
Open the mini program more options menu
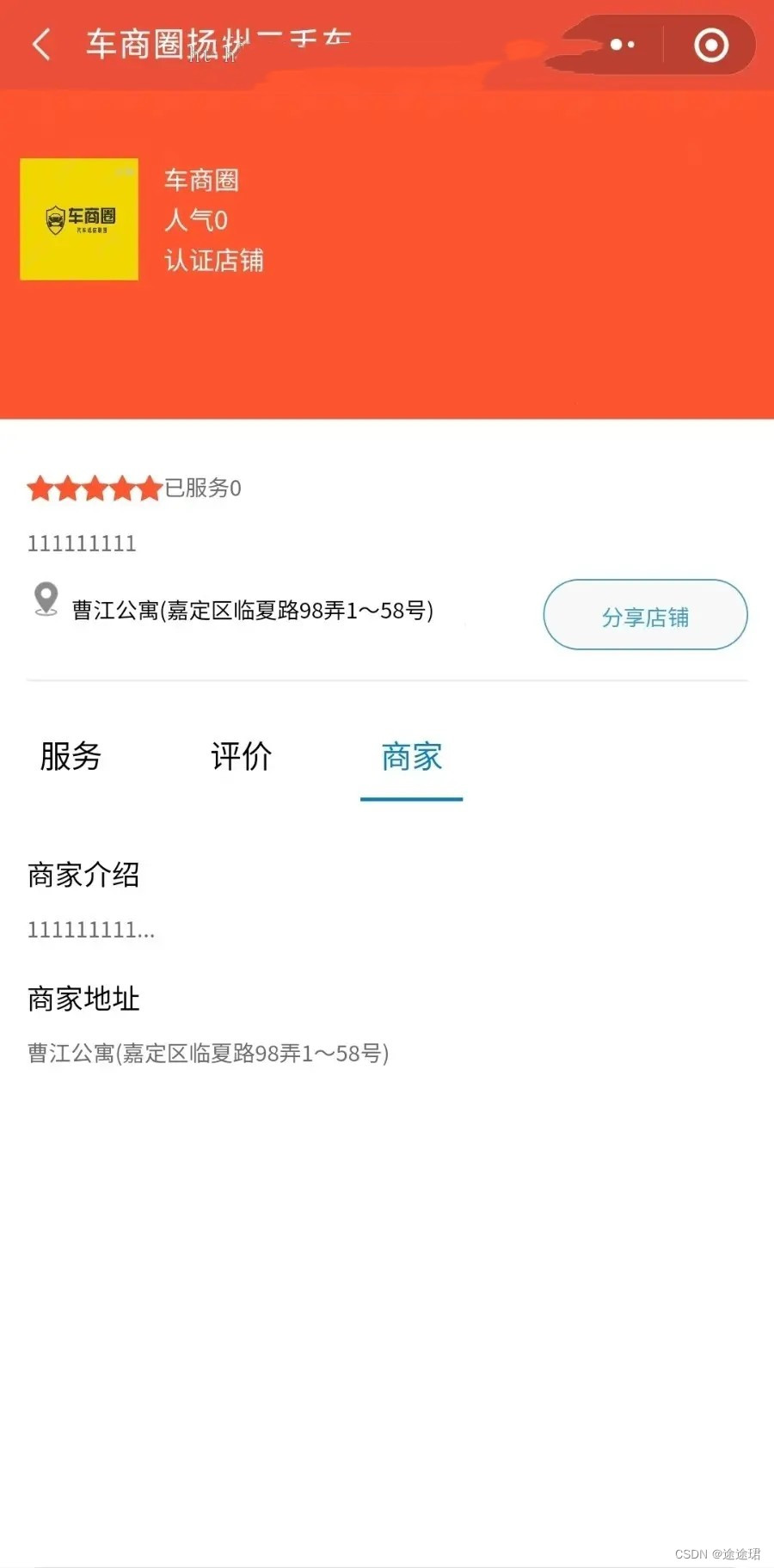coord(622,45)
